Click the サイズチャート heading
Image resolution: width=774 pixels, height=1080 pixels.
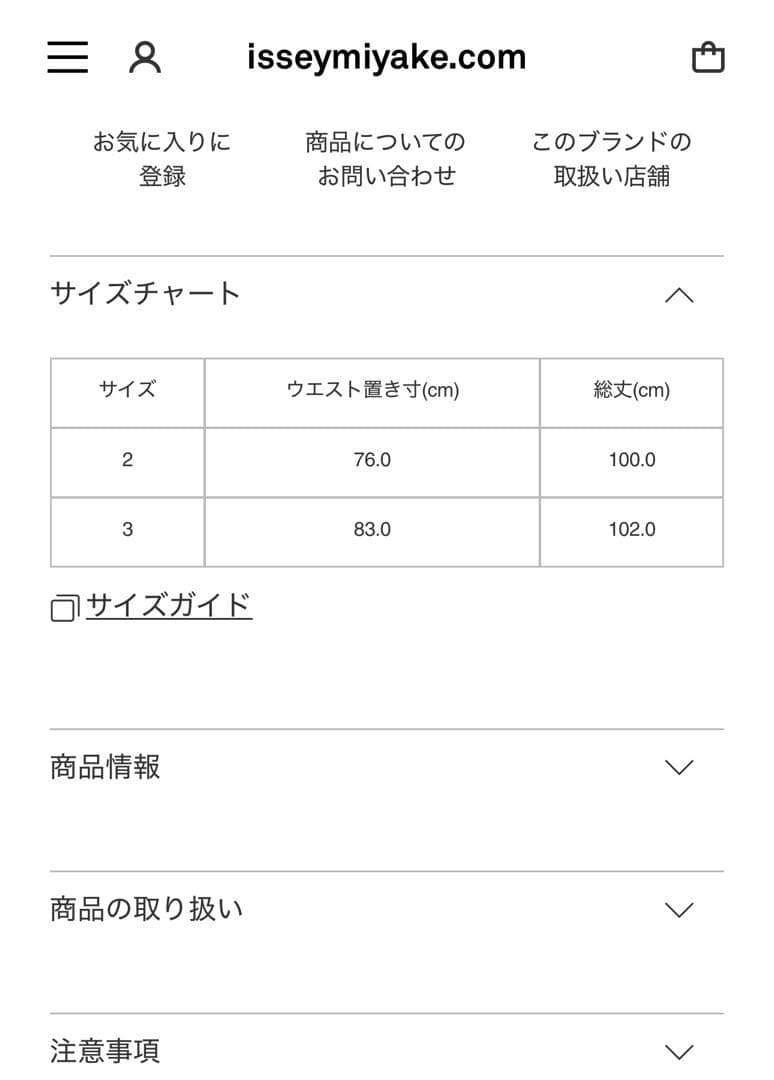coord(145,294)
